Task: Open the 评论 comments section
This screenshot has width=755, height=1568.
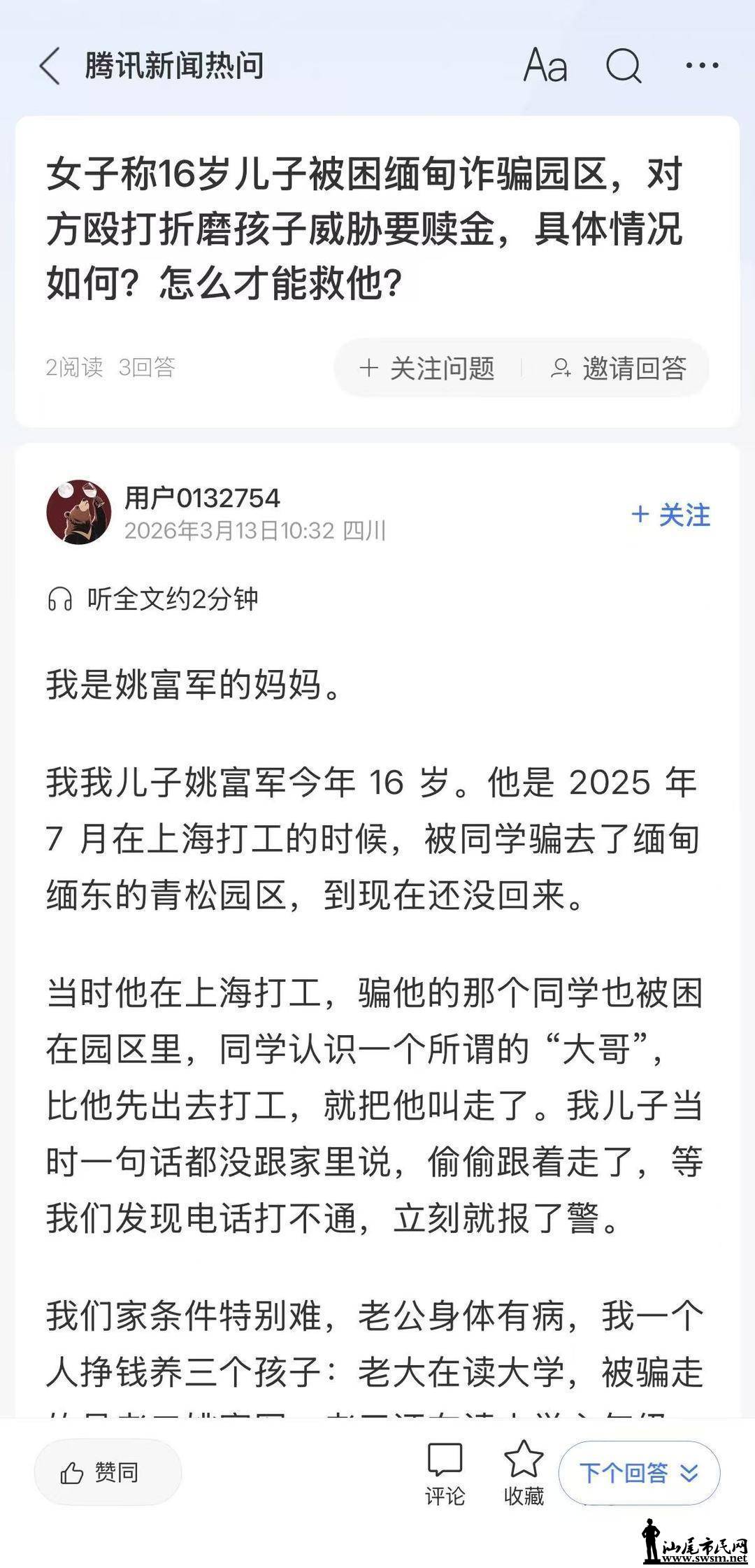Action: click(445, 1474)
